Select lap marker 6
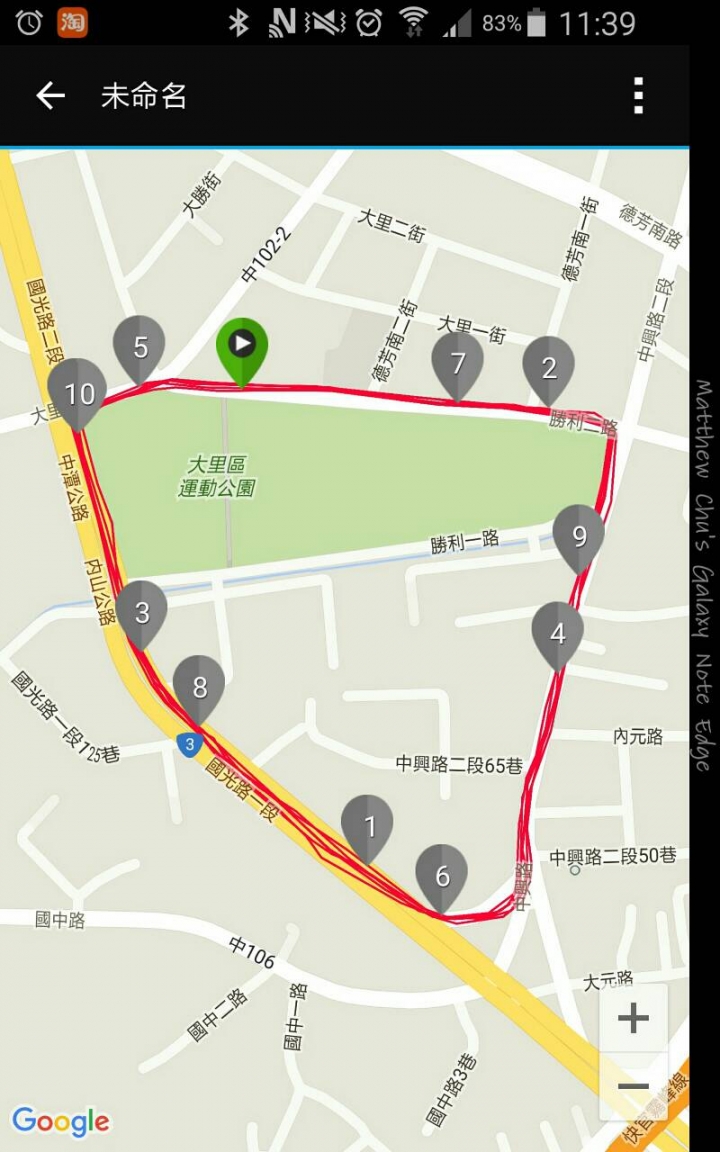This screenshot has height=1152, width=720. [x=441, y=875]
